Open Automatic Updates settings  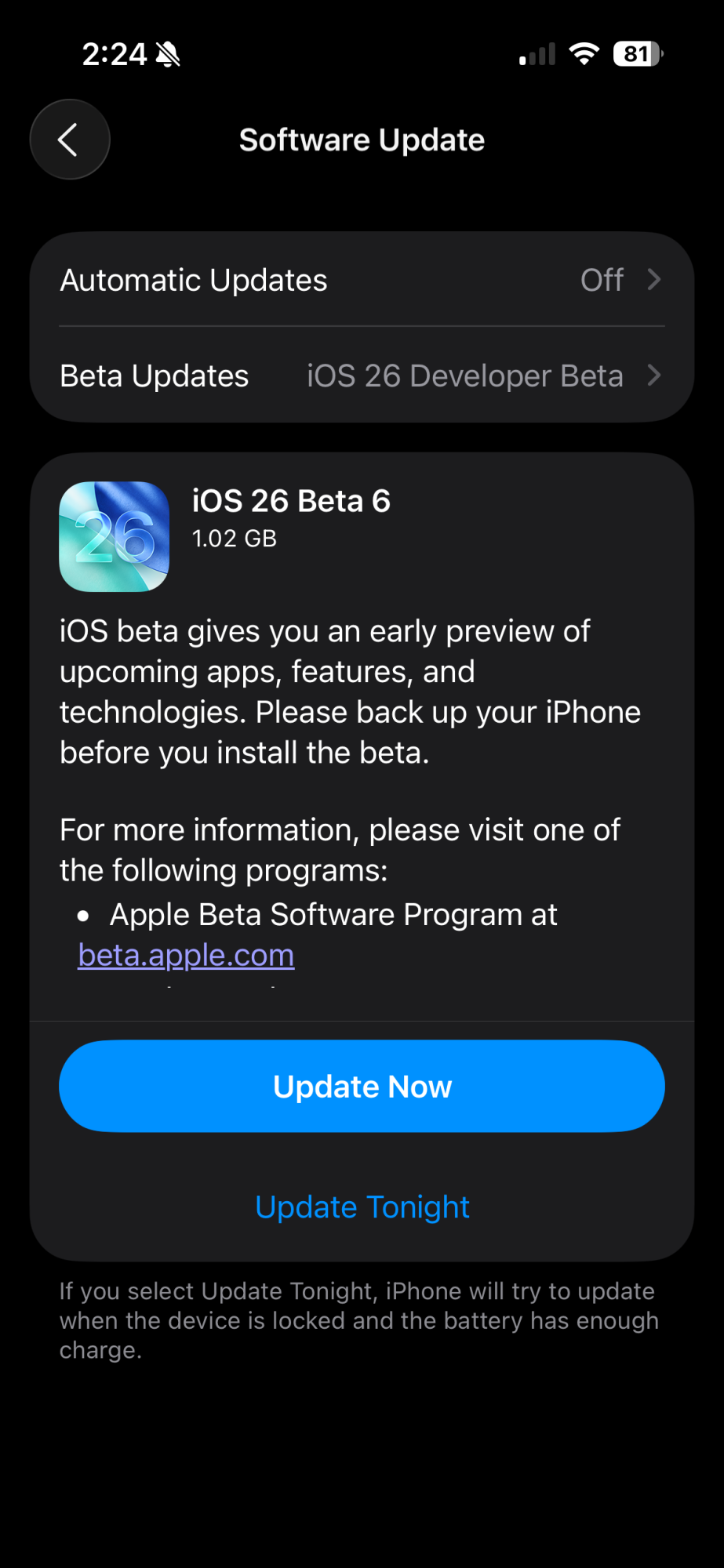362,280
